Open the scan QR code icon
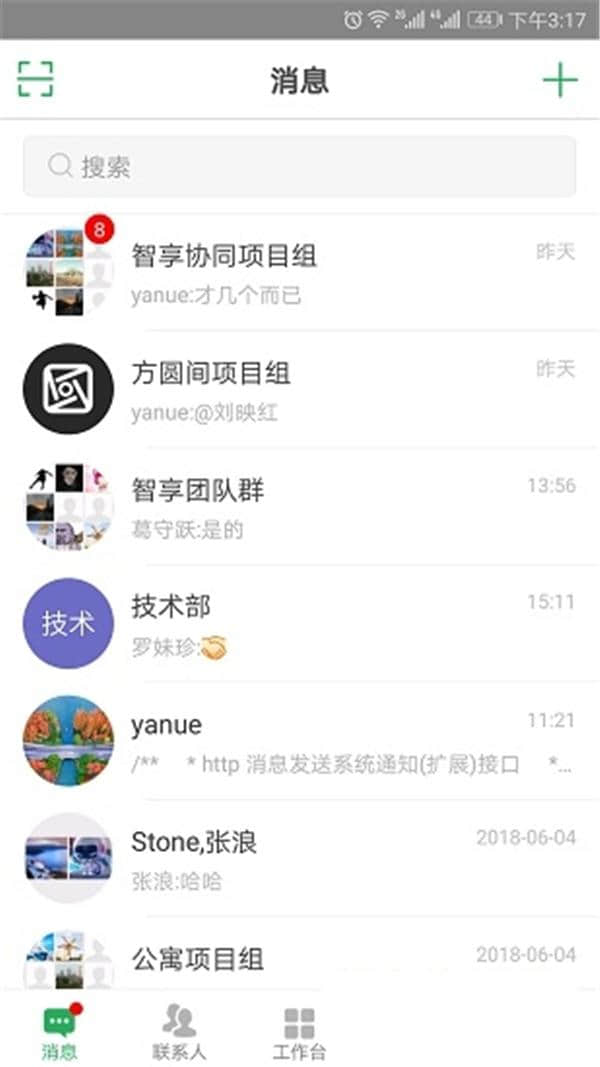 click(35, 79)
